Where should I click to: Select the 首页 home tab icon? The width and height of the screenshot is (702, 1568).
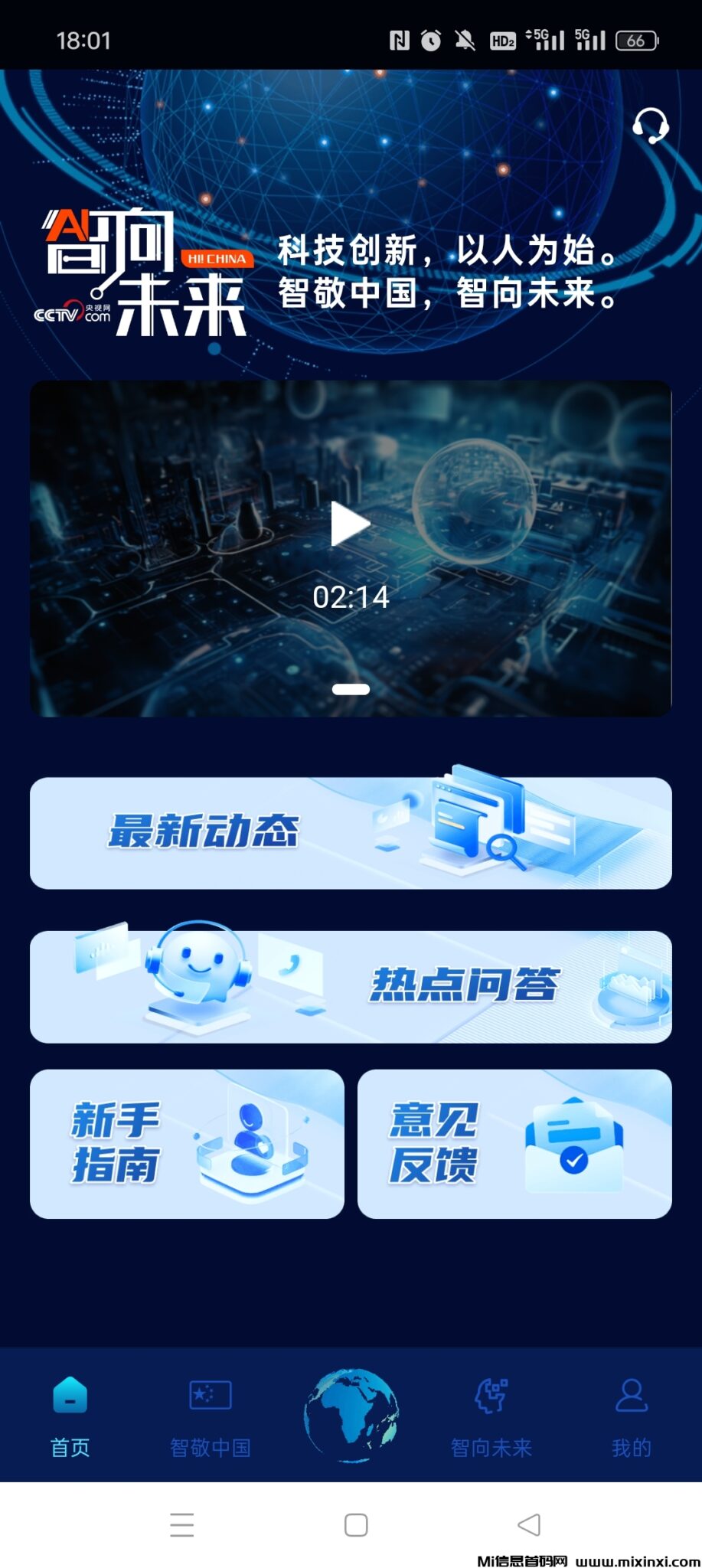point(70,1395)
